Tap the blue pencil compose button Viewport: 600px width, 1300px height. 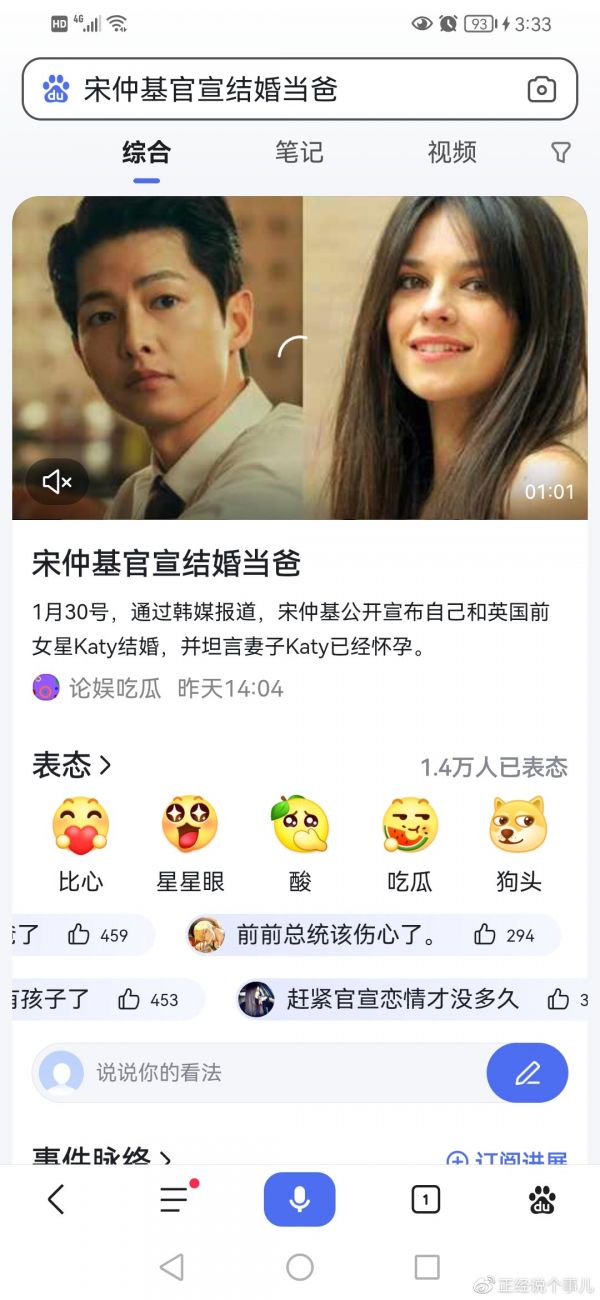tap(527, 1073)
